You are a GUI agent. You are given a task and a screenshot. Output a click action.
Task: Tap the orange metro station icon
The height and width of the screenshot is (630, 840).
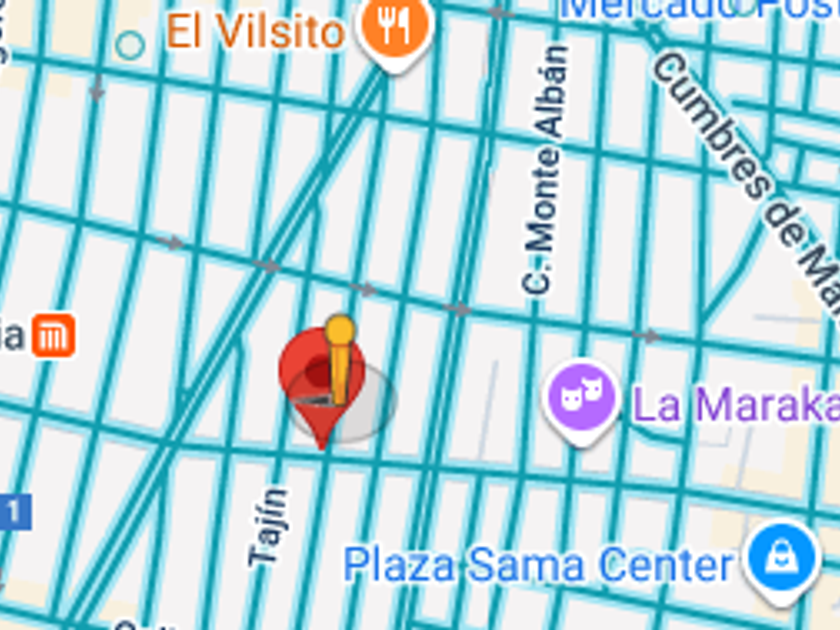point(53,336)
